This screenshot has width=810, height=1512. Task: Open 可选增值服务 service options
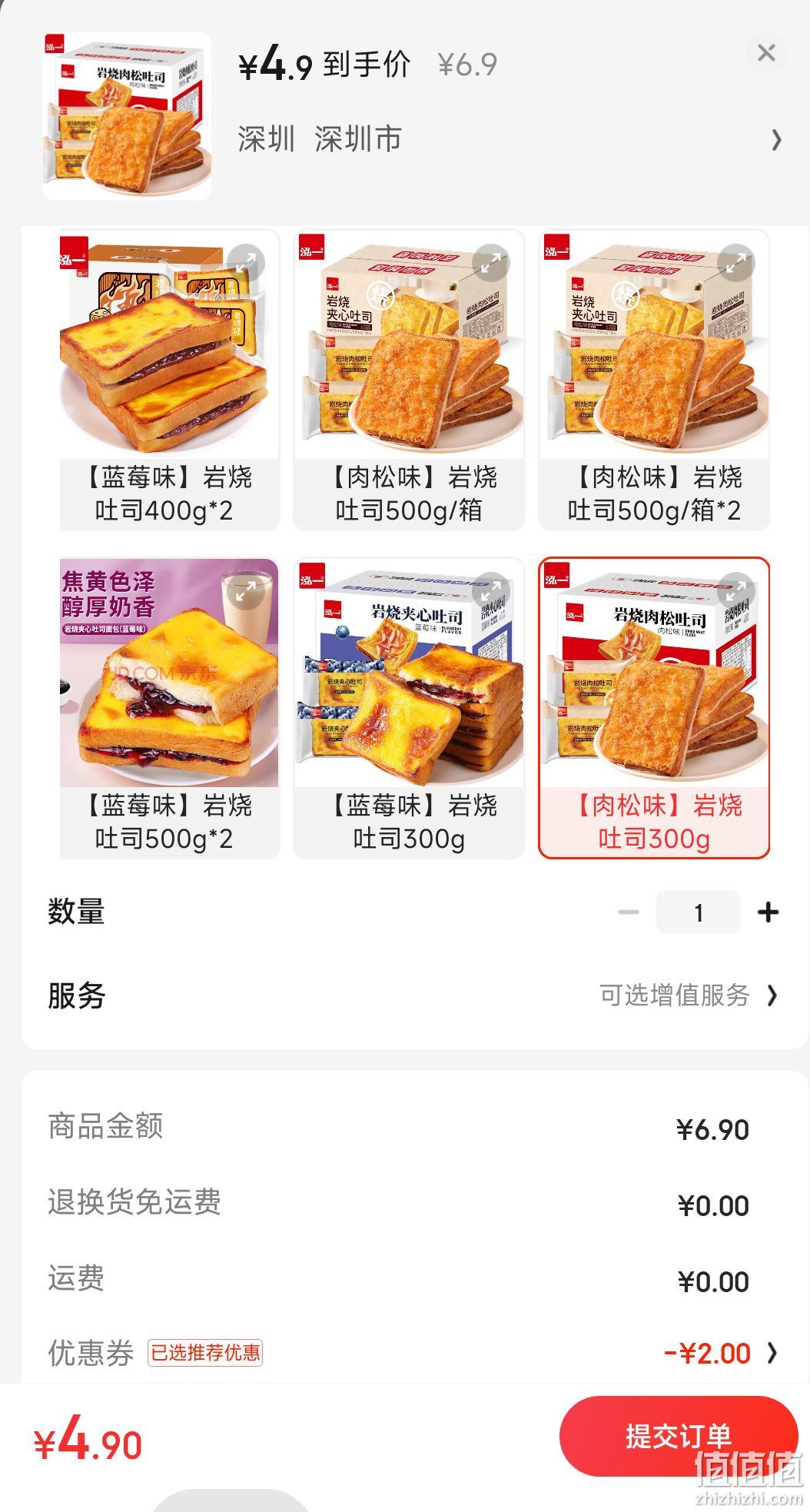(689, 995)
